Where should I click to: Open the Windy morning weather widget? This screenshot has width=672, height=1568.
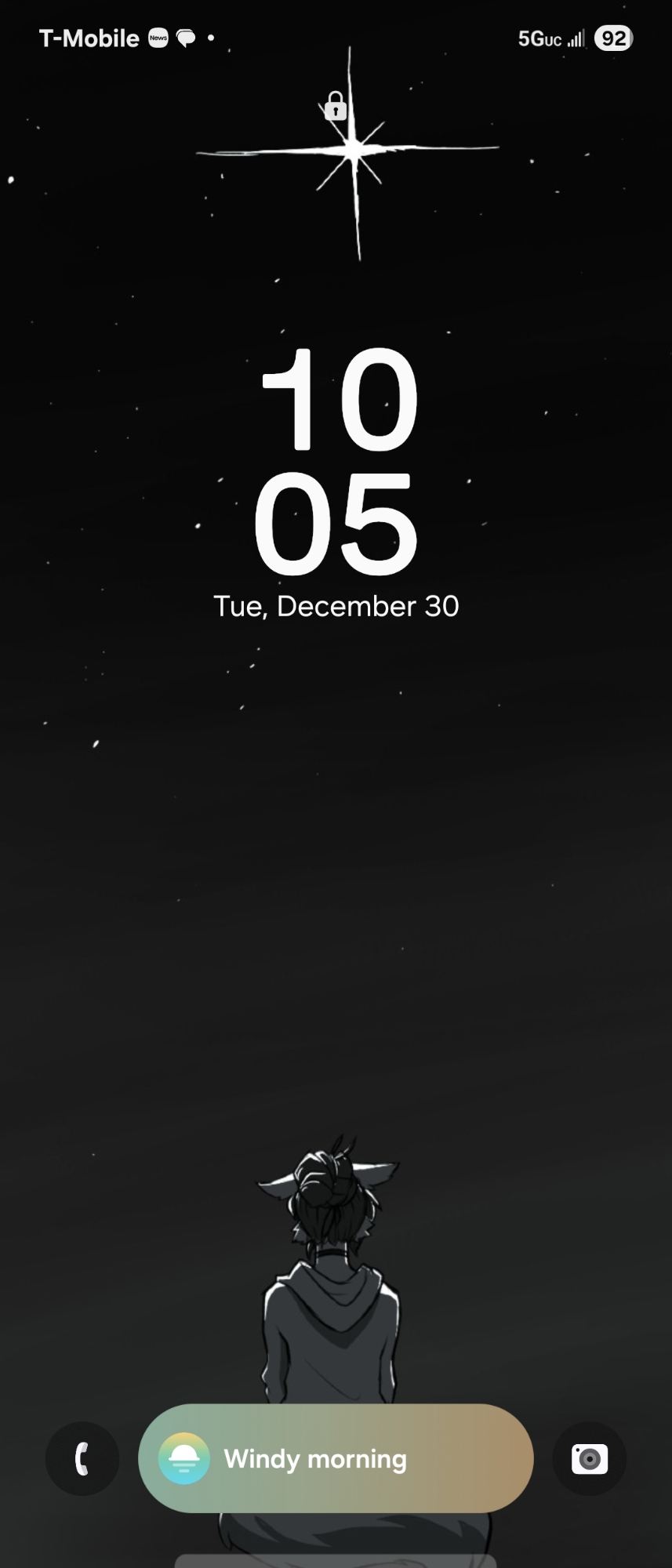coord(336,1459)
